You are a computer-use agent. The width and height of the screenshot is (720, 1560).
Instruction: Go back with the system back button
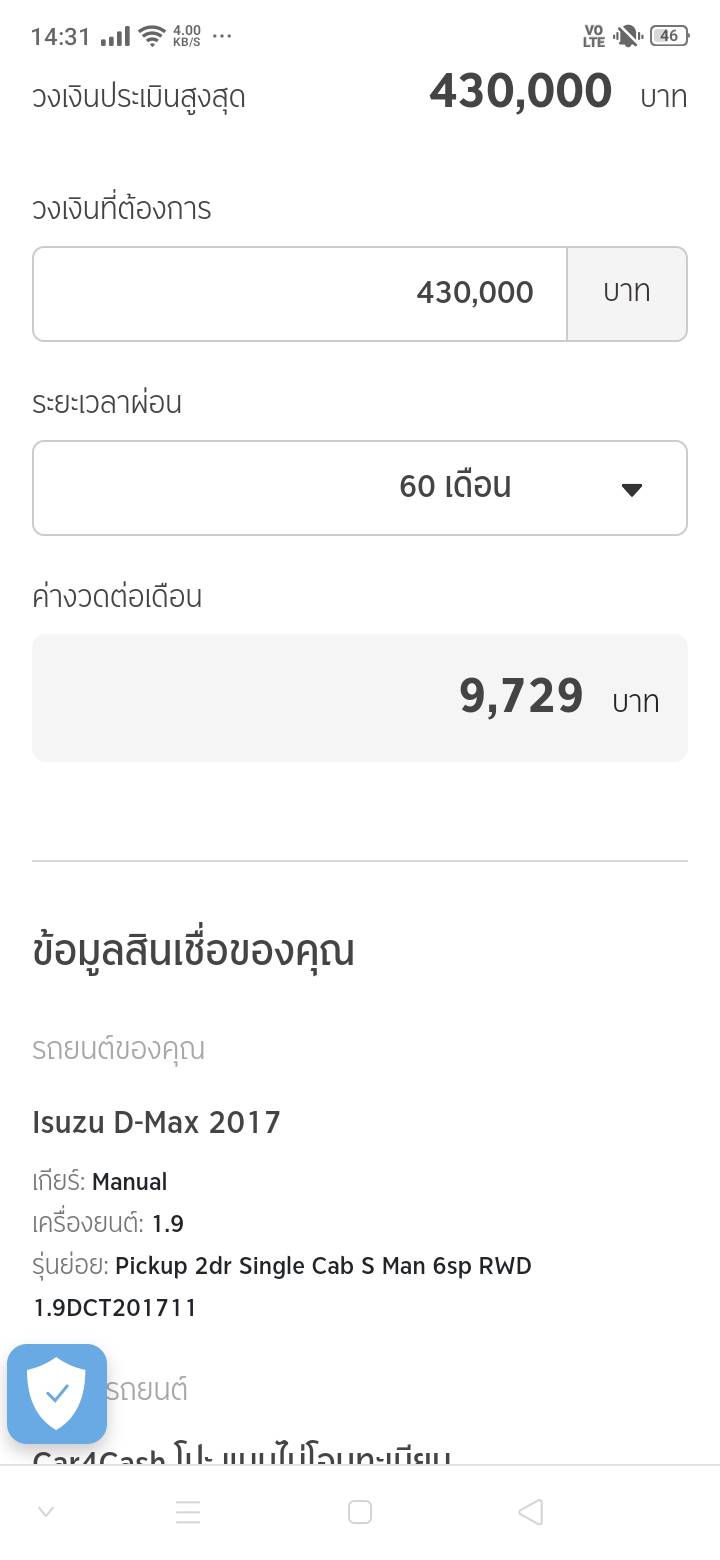(x=531, y=1512)
